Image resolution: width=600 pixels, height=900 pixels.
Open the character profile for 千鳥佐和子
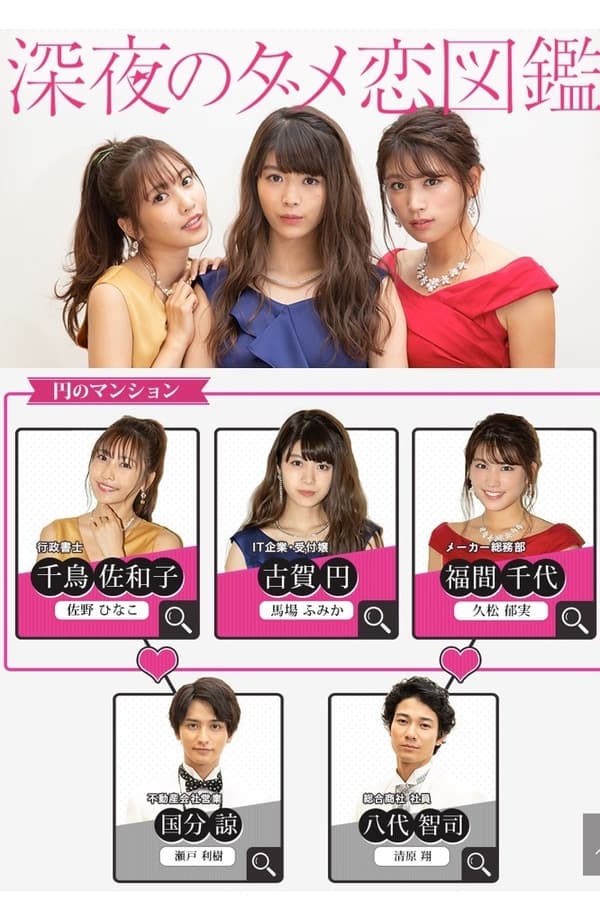pyautogui.click(x=179, y=619)
